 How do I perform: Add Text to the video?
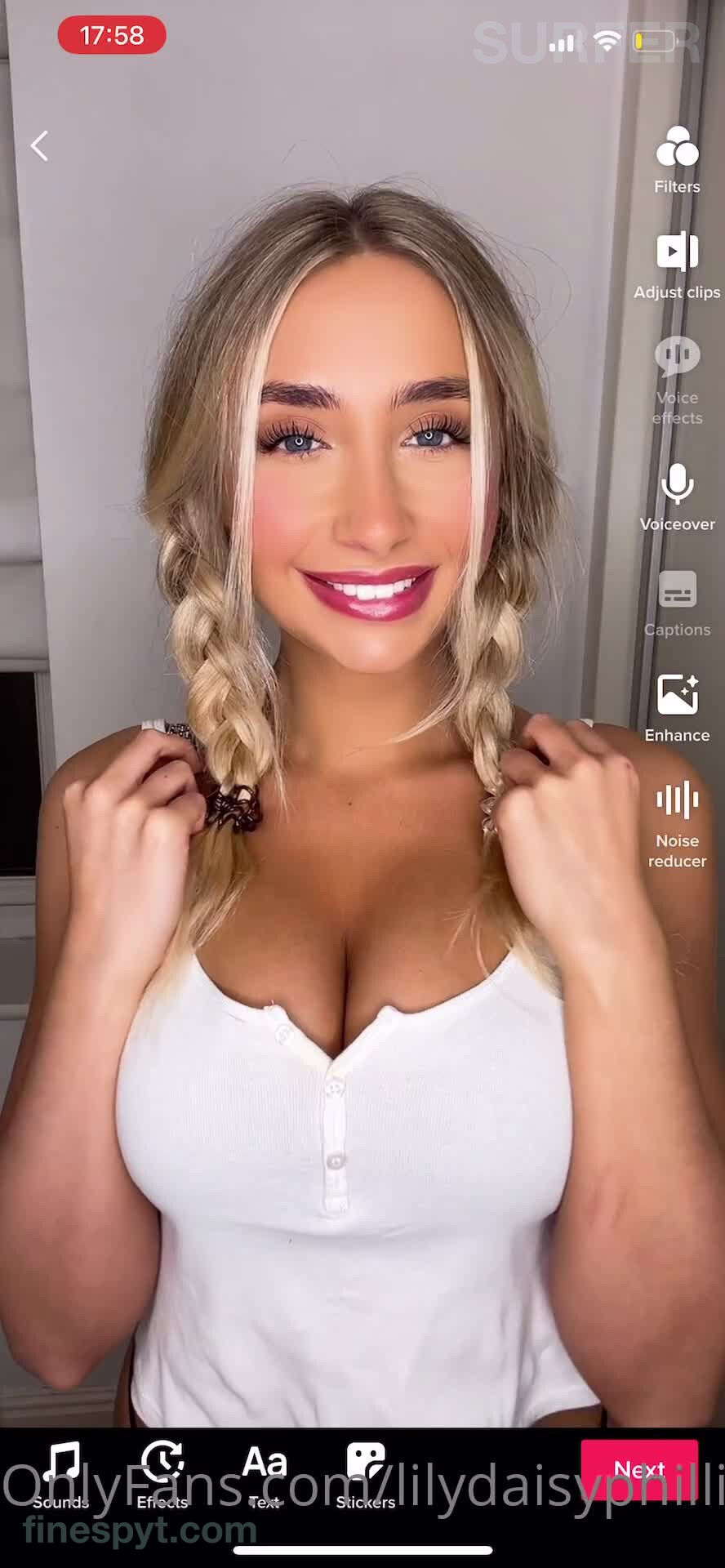tap(265, 1473)
